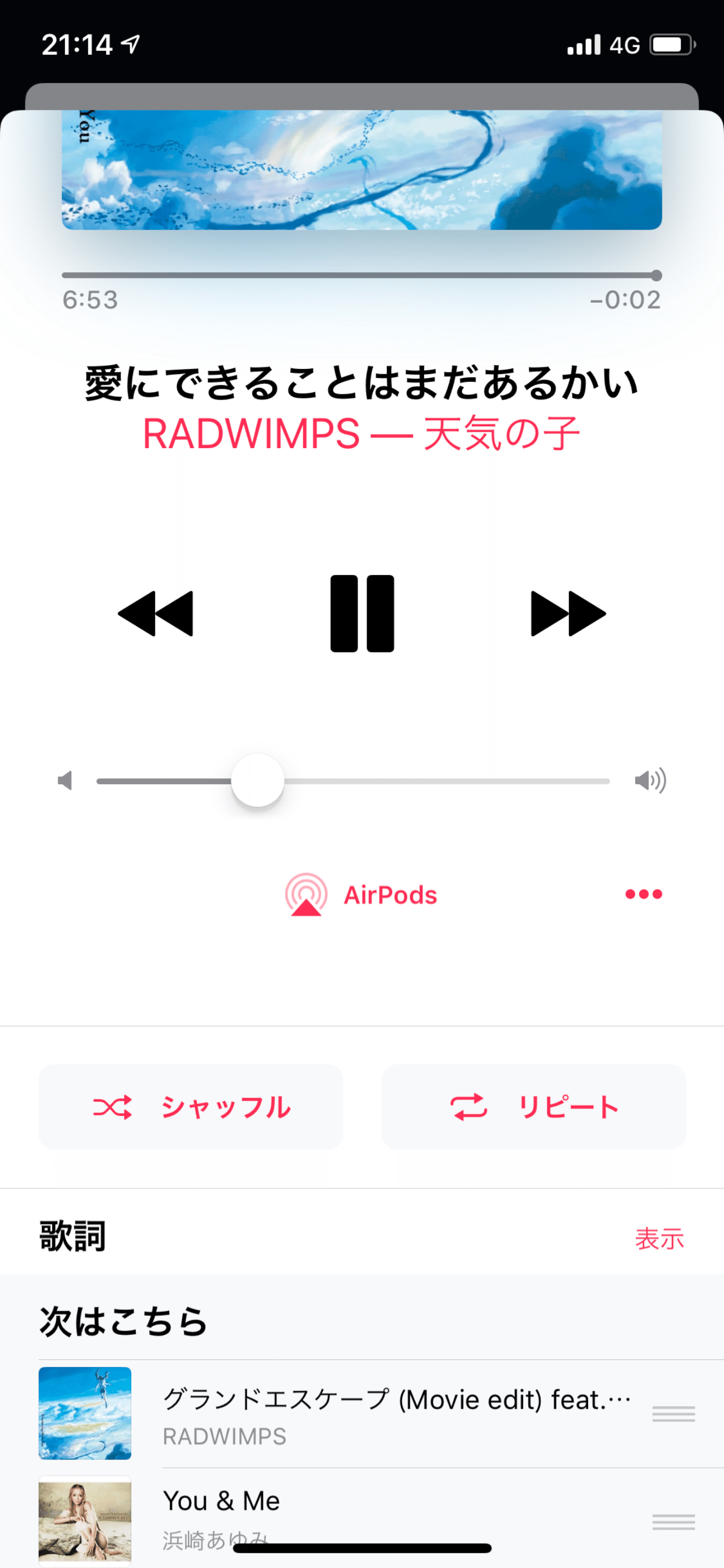
Task: Open RADWIMPS — 天気の子 artist link
Action: click(x=362, y=432)
